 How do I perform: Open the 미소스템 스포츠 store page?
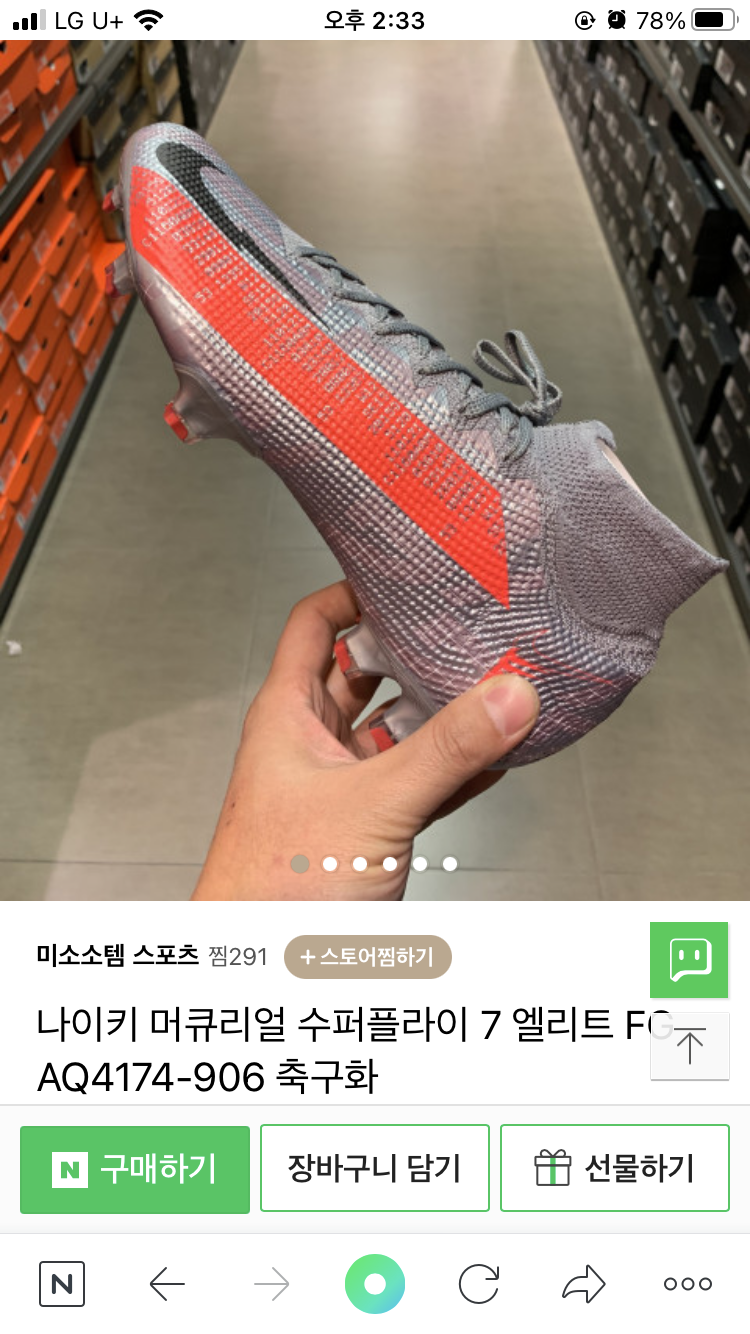pos(118,957)
